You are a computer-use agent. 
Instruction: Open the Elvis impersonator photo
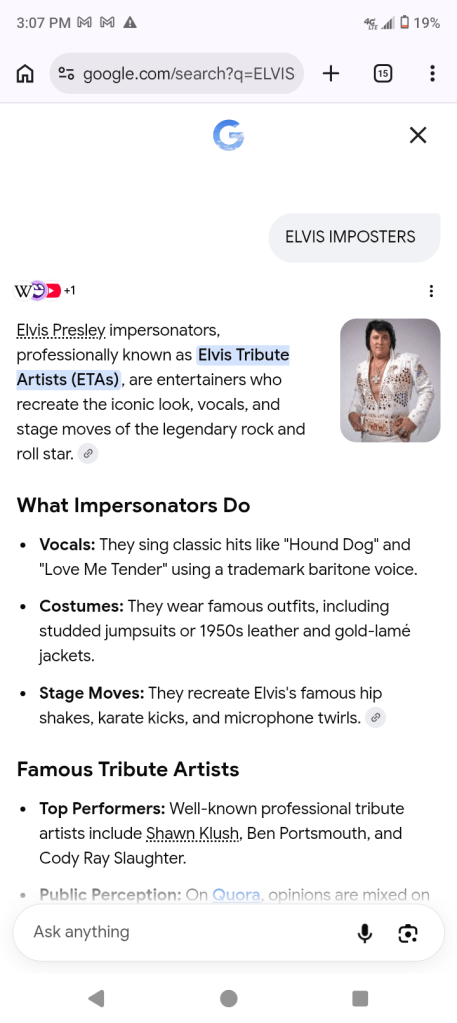tap(390, 380)
